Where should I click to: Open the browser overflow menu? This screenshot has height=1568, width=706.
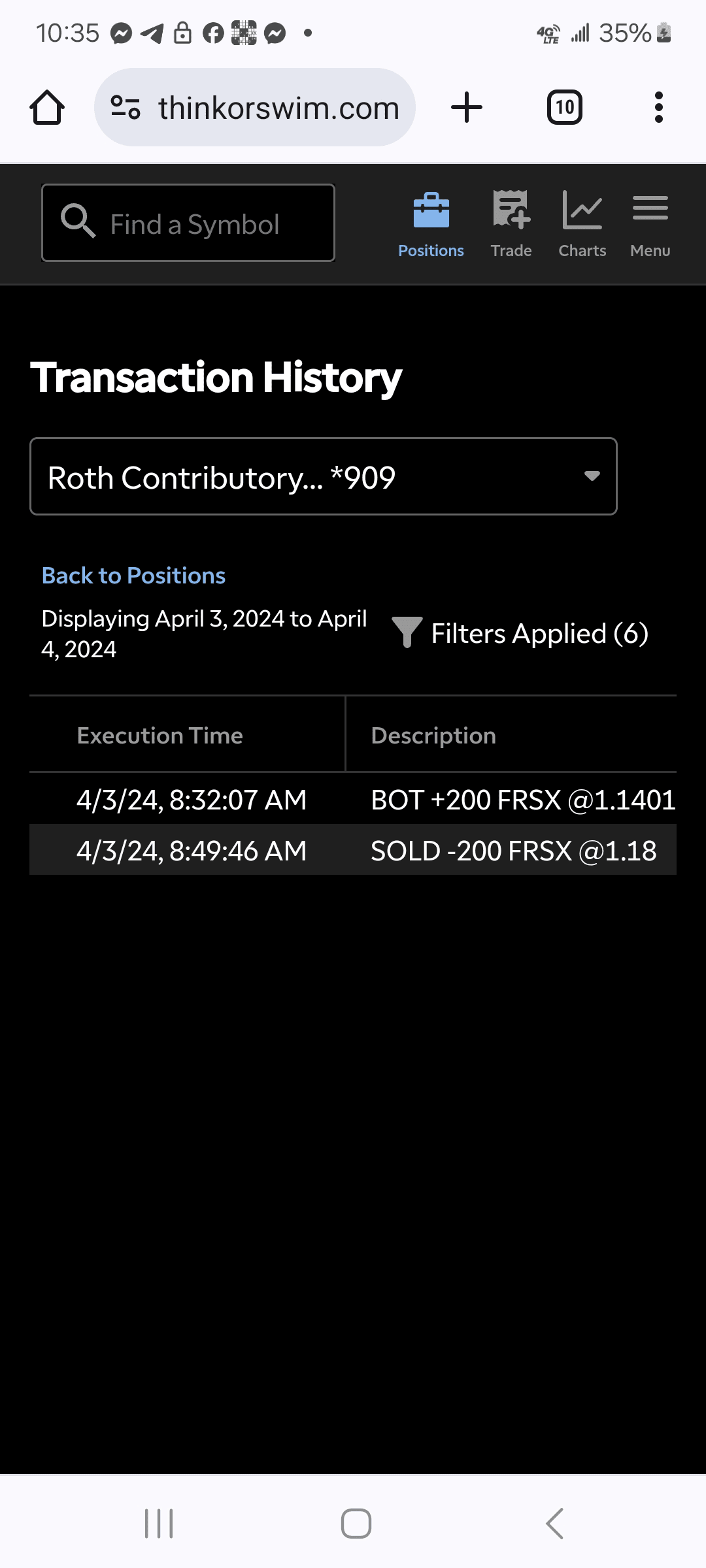tap(658, 108)
